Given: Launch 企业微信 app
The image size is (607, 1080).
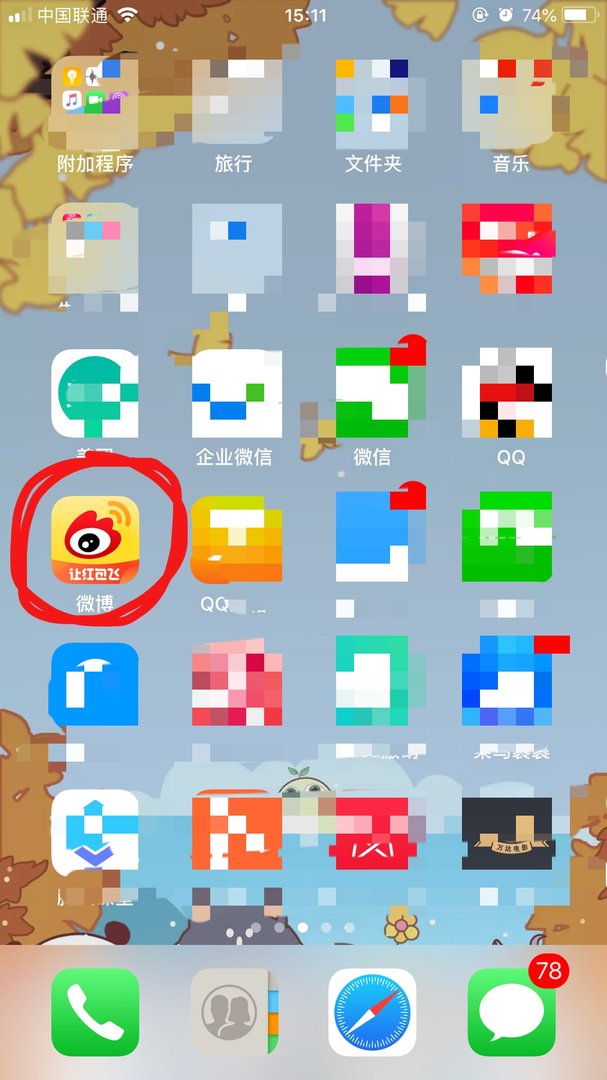Looking at the screenshot, I should pyautogui.click(x=235, y=393).
